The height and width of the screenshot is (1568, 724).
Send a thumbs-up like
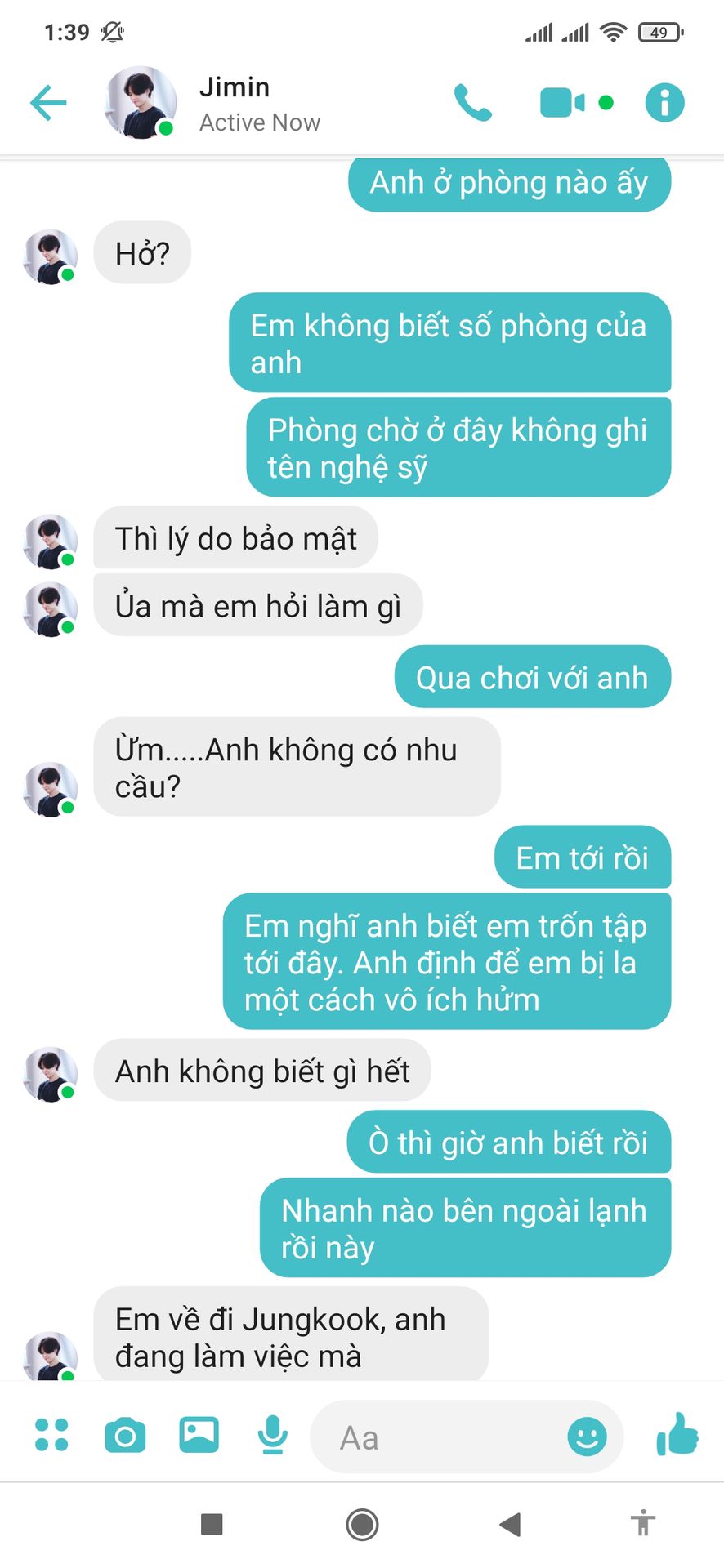pos(677,1434)
